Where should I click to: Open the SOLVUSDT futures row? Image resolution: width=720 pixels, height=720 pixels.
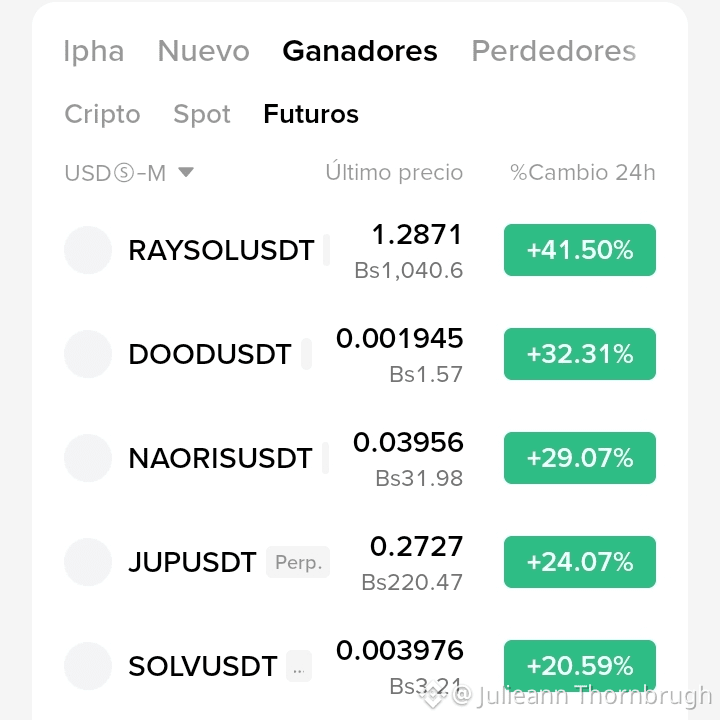click(360, 666)
